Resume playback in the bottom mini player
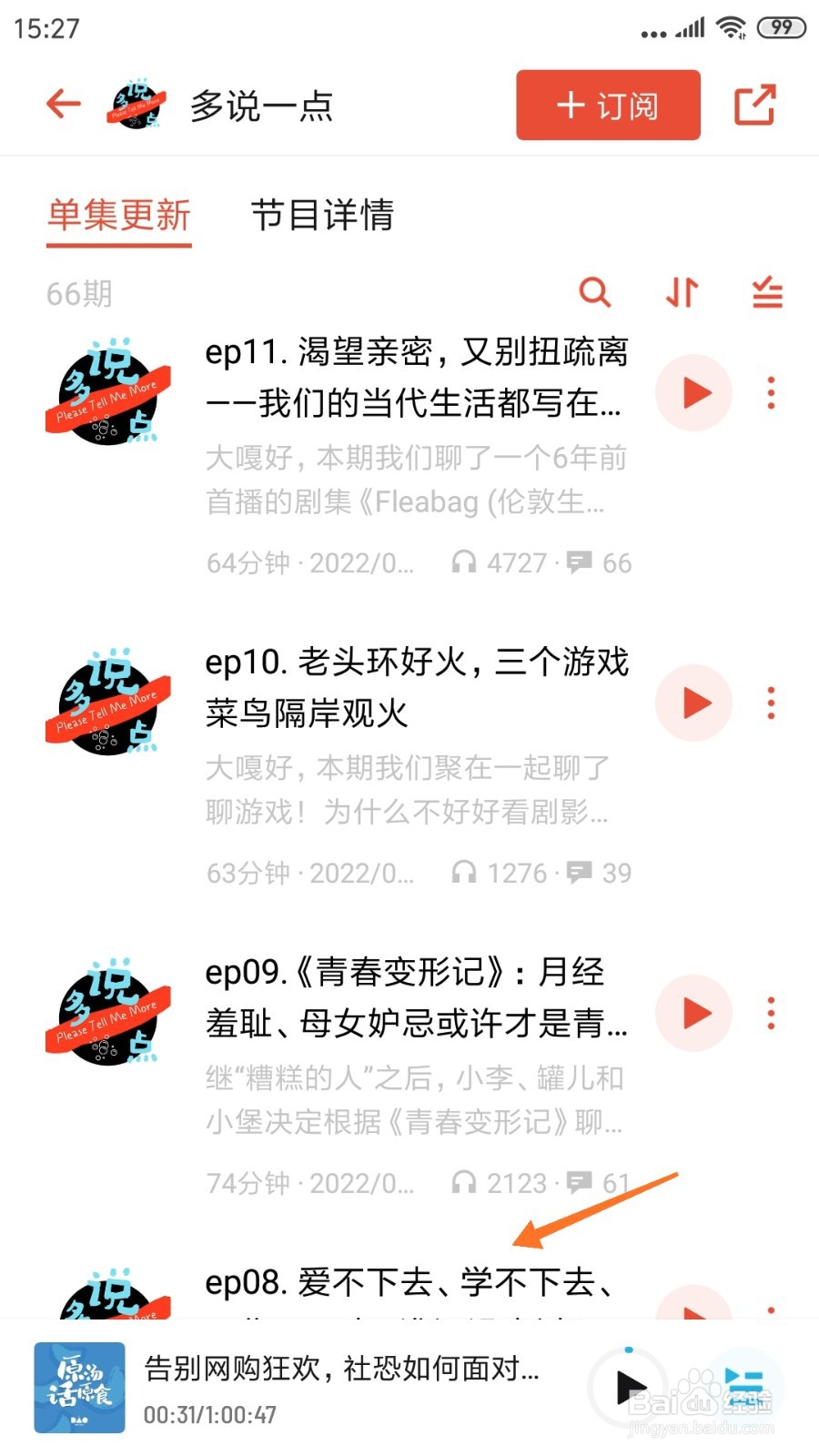The height and width of the screenshot is (1456, 819). point(629,1388)
